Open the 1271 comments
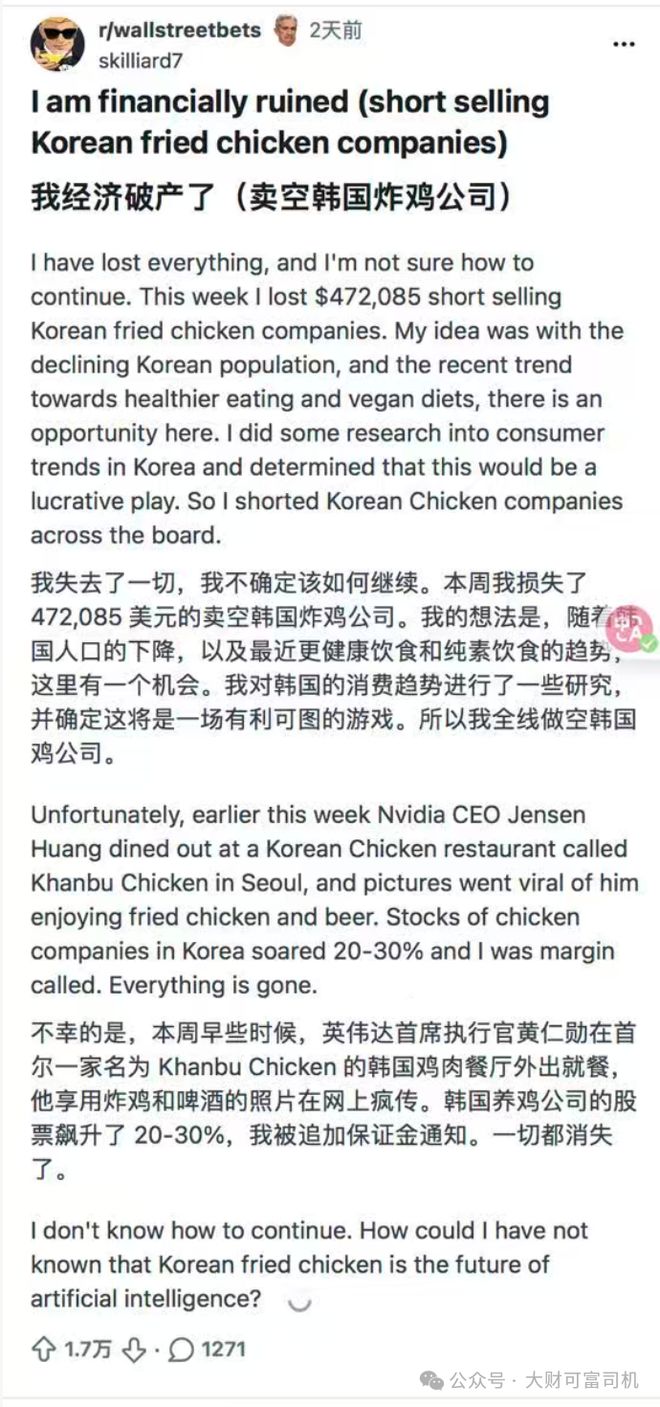 point(207,1350)
